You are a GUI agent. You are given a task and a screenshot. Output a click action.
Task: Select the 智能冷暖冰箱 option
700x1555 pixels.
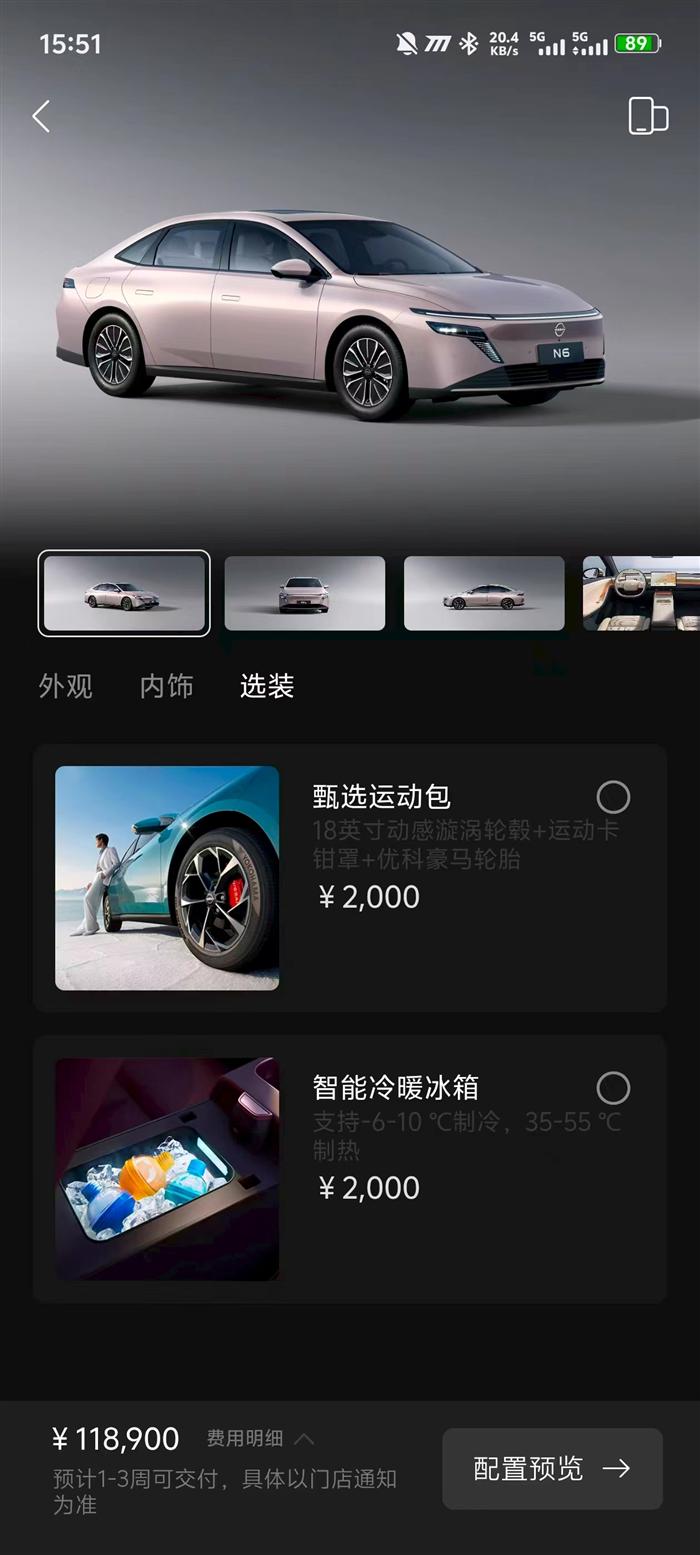(613, 1088)
